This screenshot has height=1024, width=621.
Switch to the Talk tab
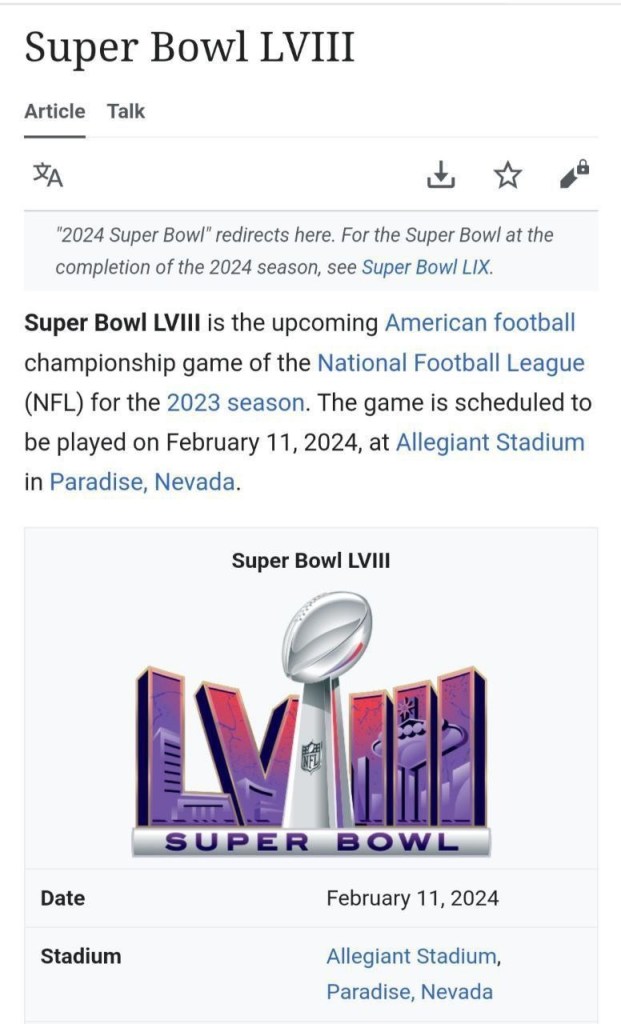click(126, 111)
